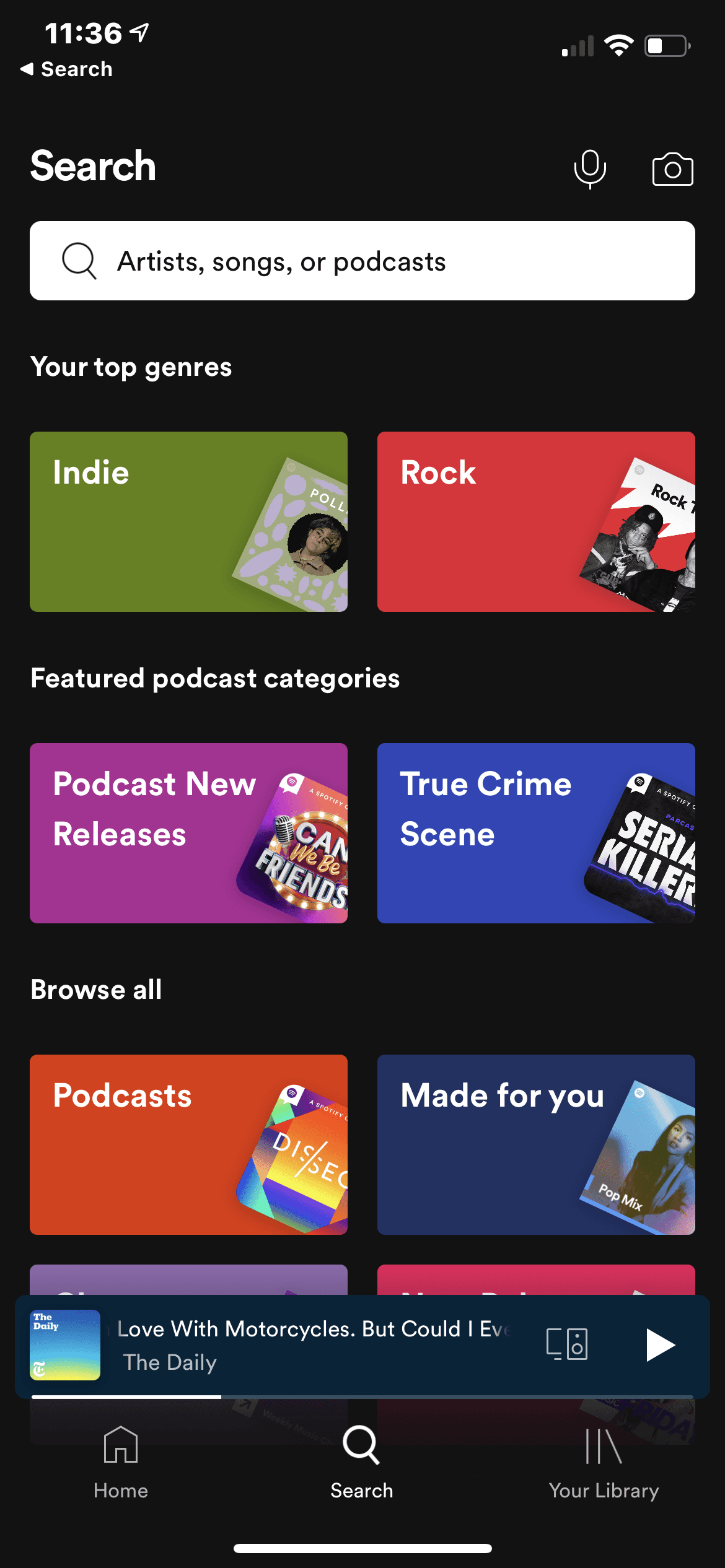Start voice search with the microphone icon
Screen dimensions: 725x1568
pyautogui.click(x=590, y=169)
